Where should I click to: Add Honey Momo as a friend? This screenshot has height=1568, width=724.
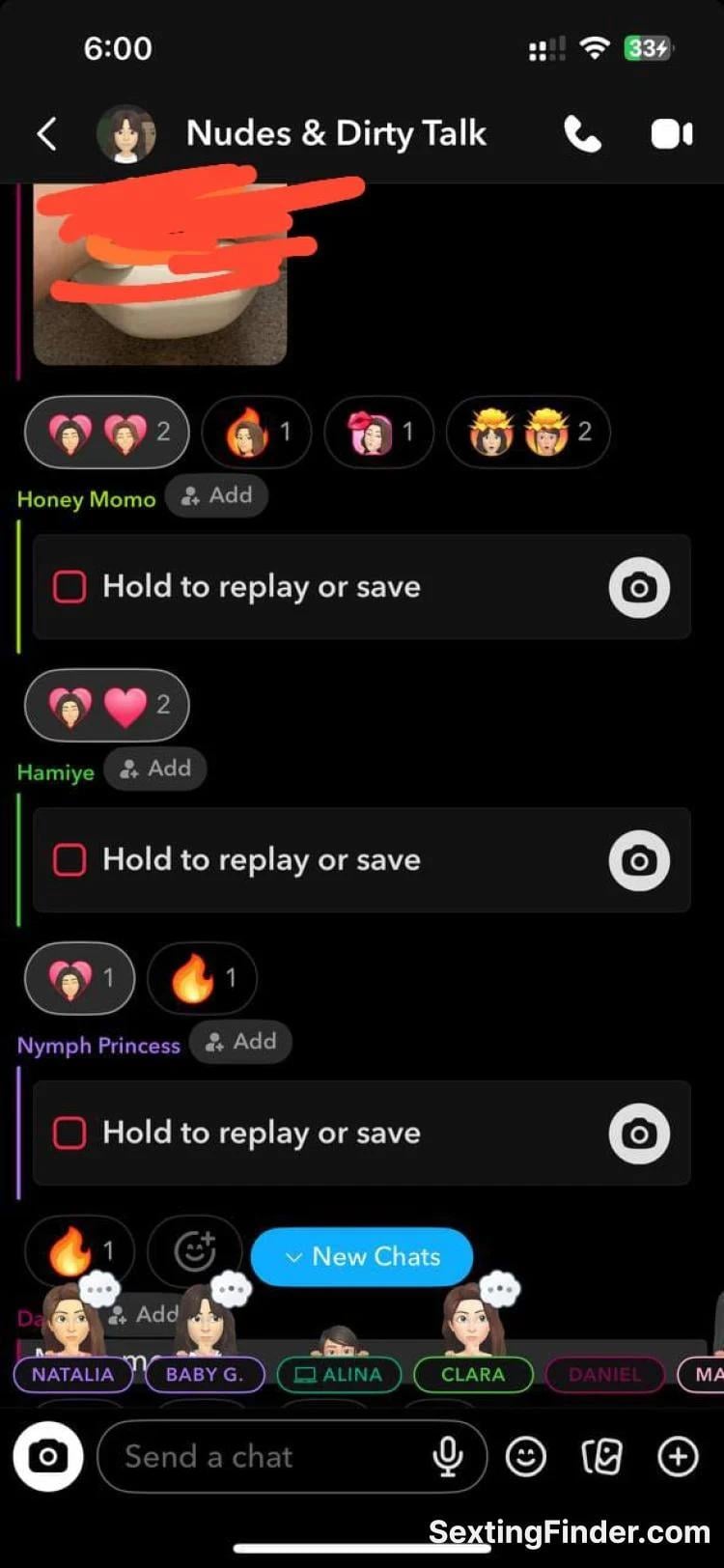[x=217, y=495]
